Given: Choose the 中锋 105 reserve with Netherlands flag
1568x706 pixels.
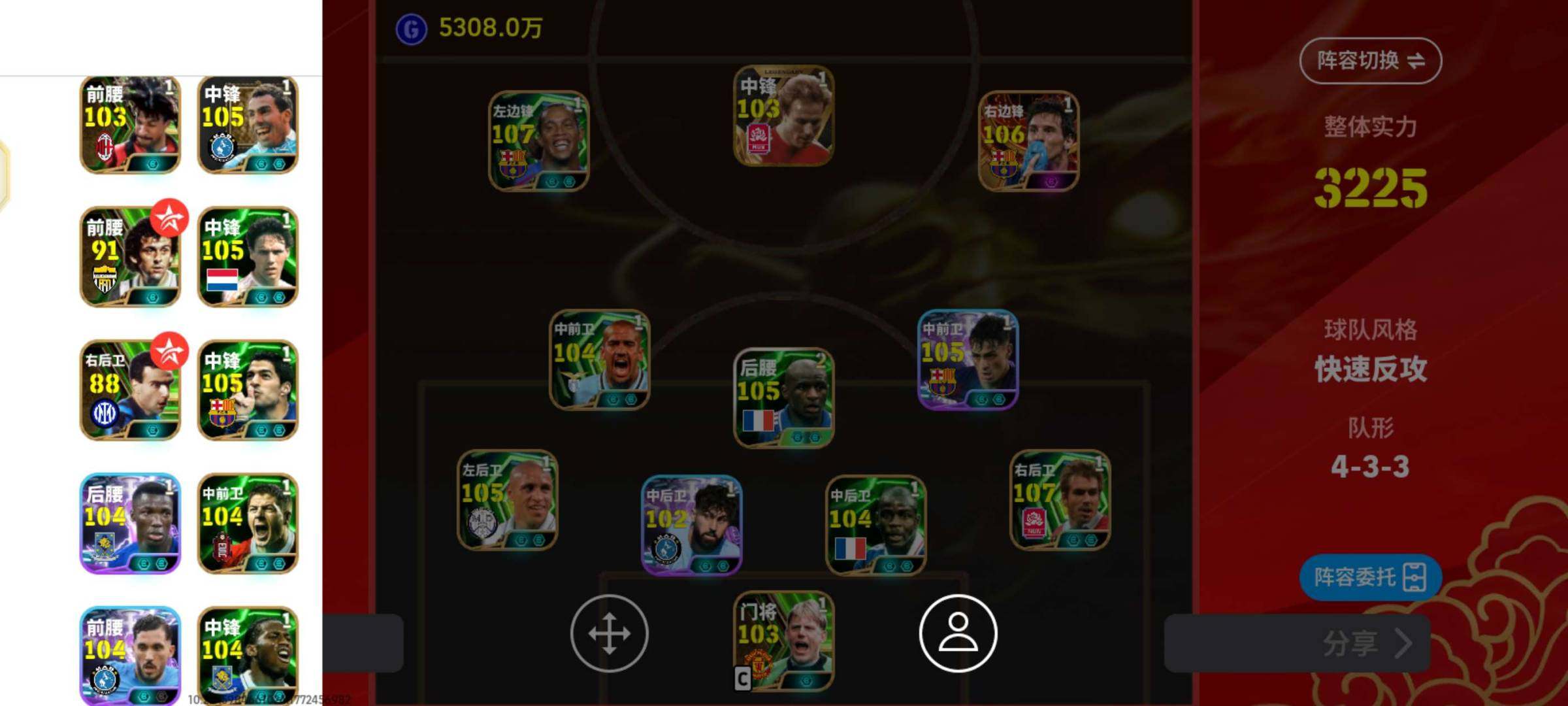Looking at the screenshot, I should coord(248,257).
